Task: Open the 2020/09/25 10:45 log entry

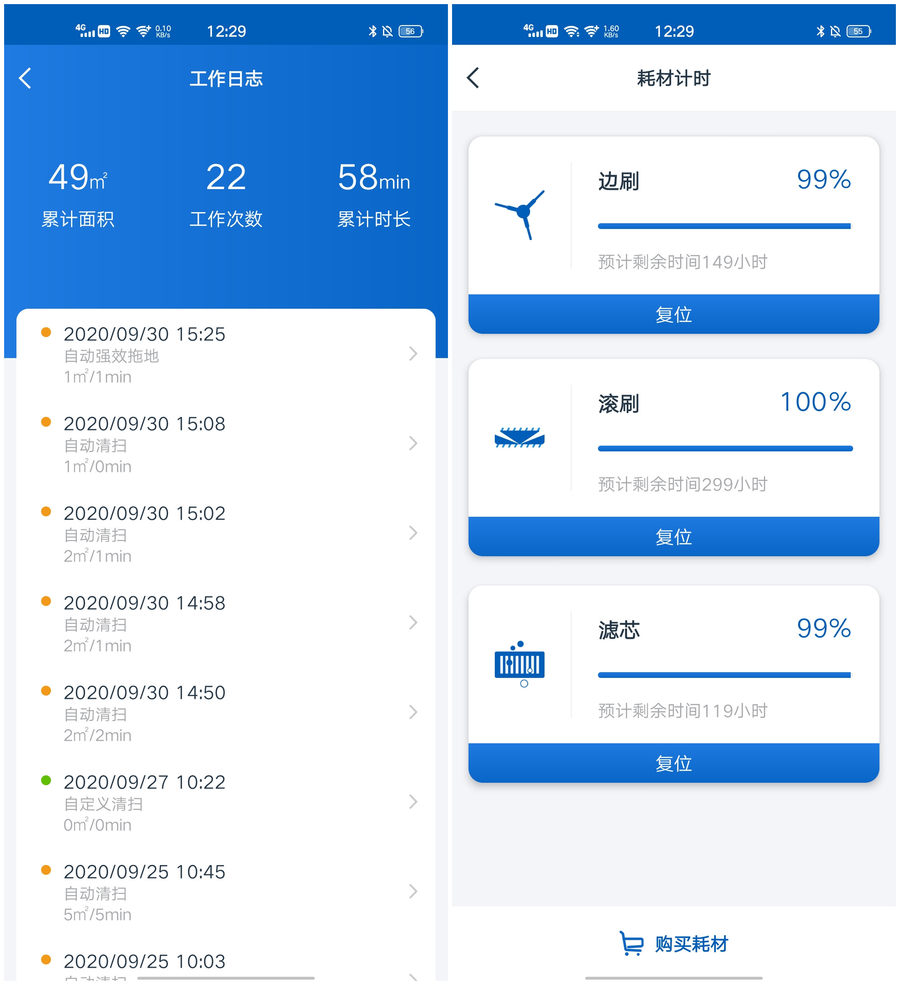Action: click(226, 891)
